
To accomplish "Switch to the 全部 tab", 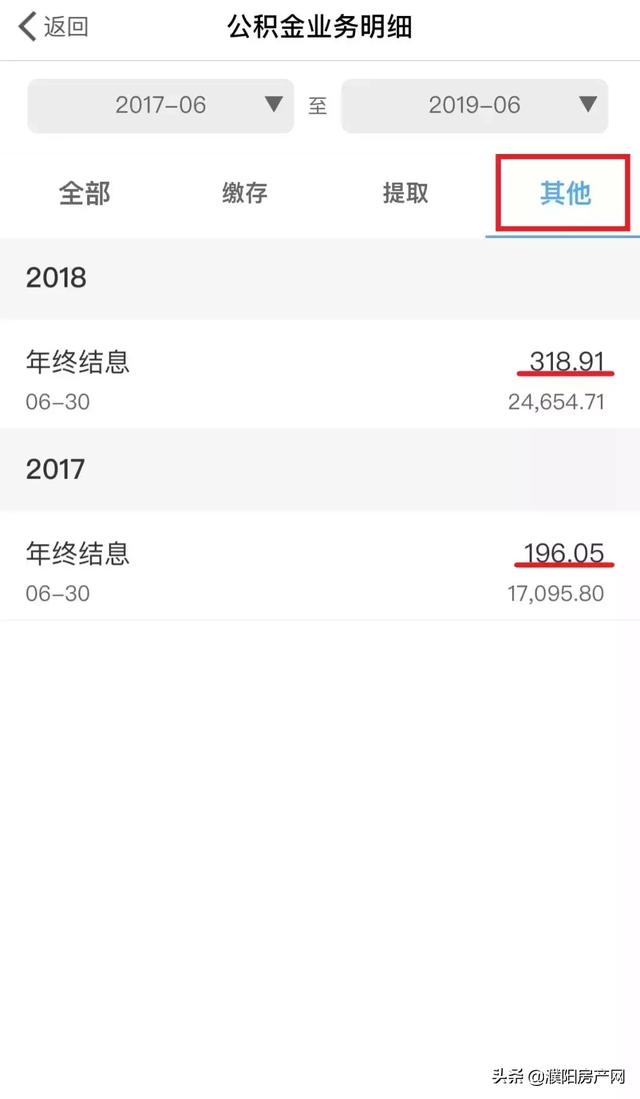I will click(85, 194).
